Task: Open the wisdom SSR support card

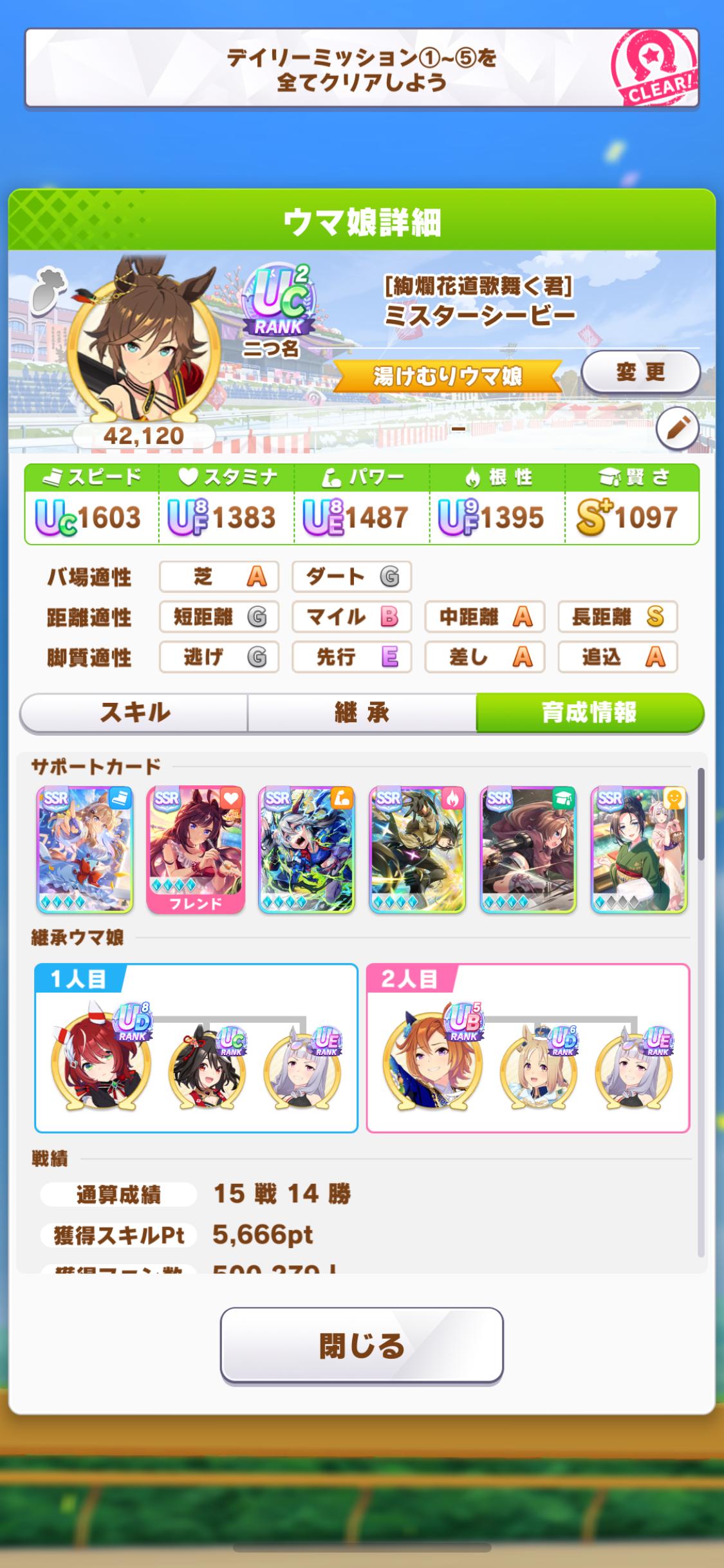Action: [528, 848]
